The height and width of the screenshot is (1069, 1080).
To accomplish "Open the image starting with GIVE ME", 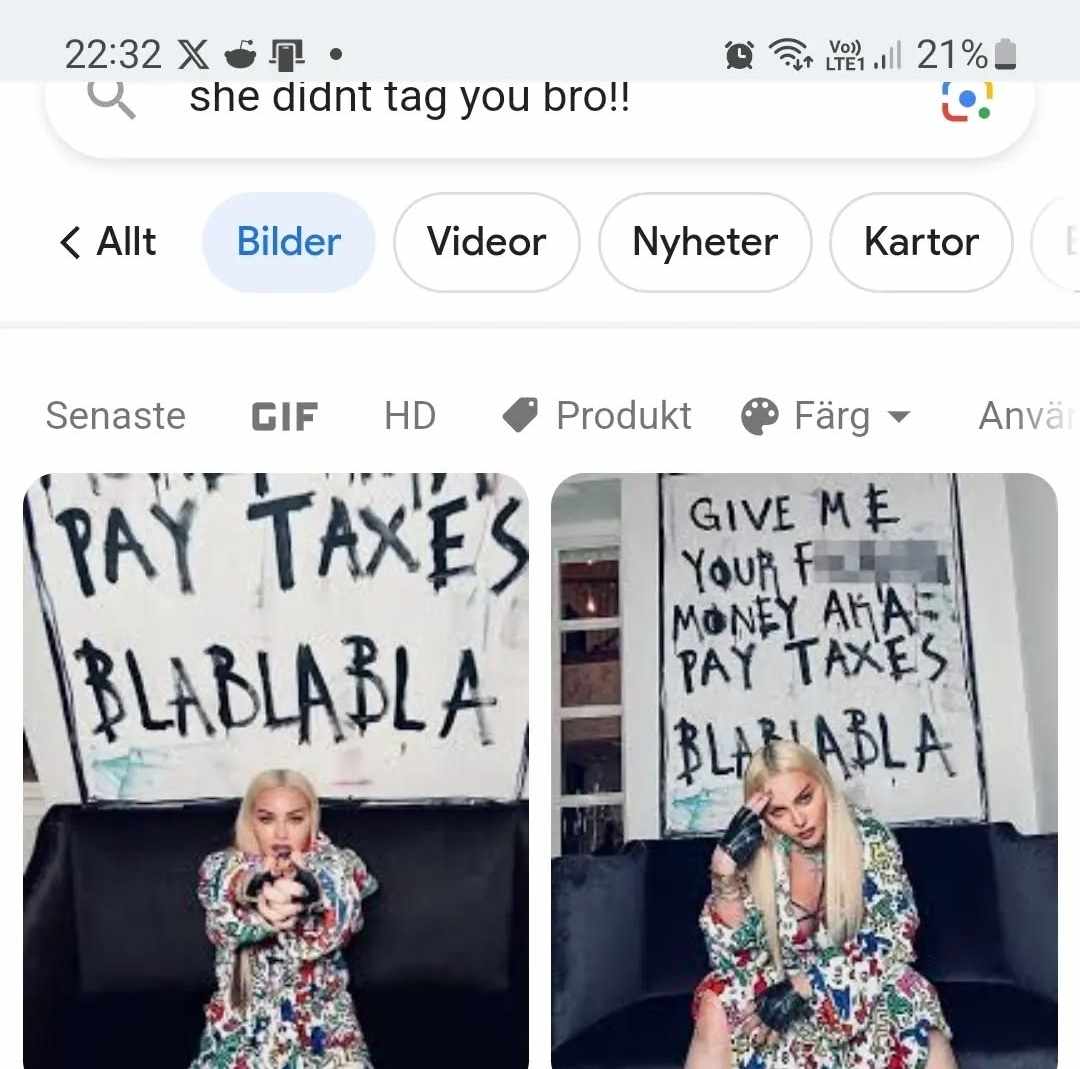I will click(804, 770).
